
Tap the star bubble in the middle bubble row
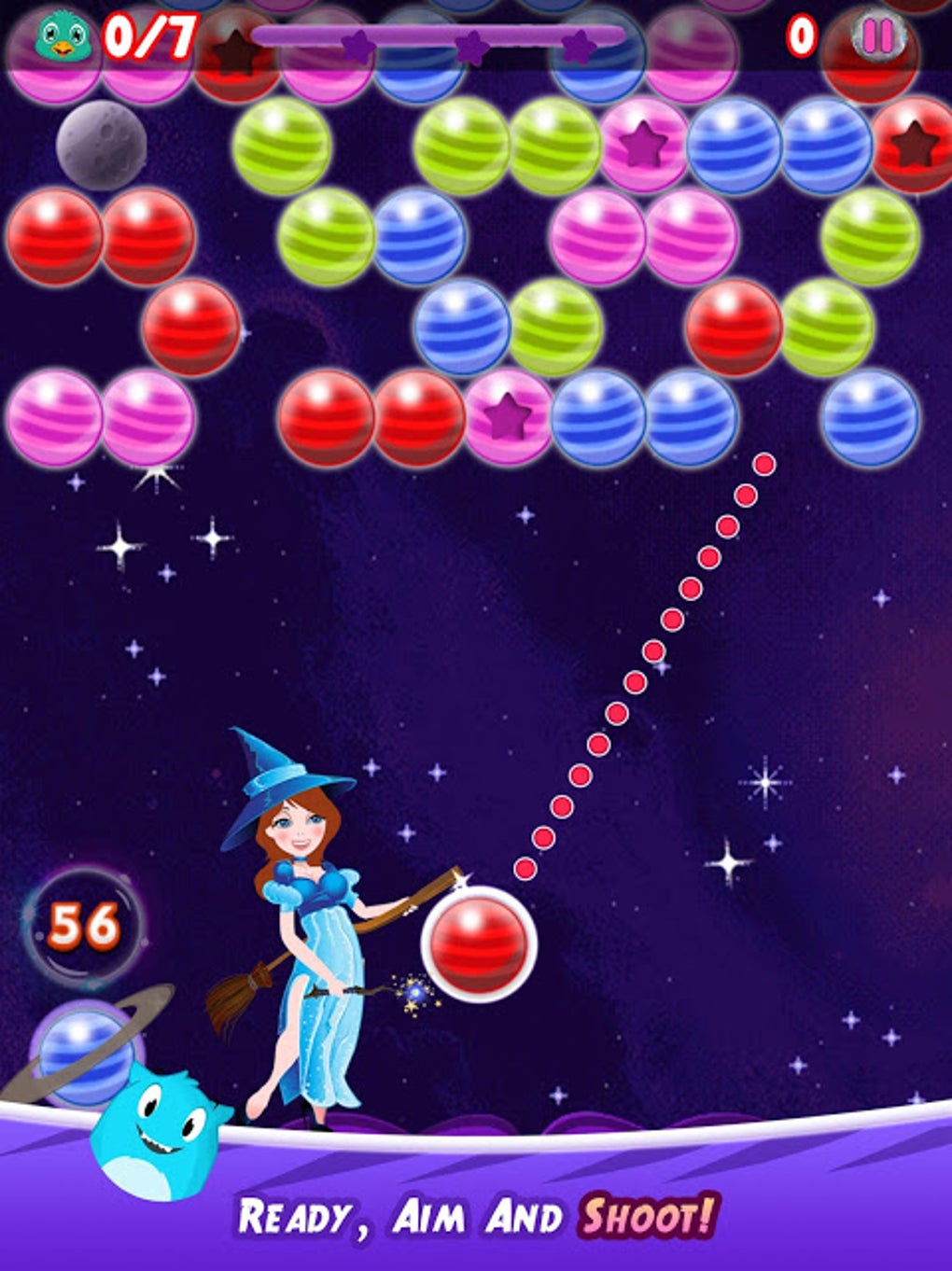pos(509,415)
